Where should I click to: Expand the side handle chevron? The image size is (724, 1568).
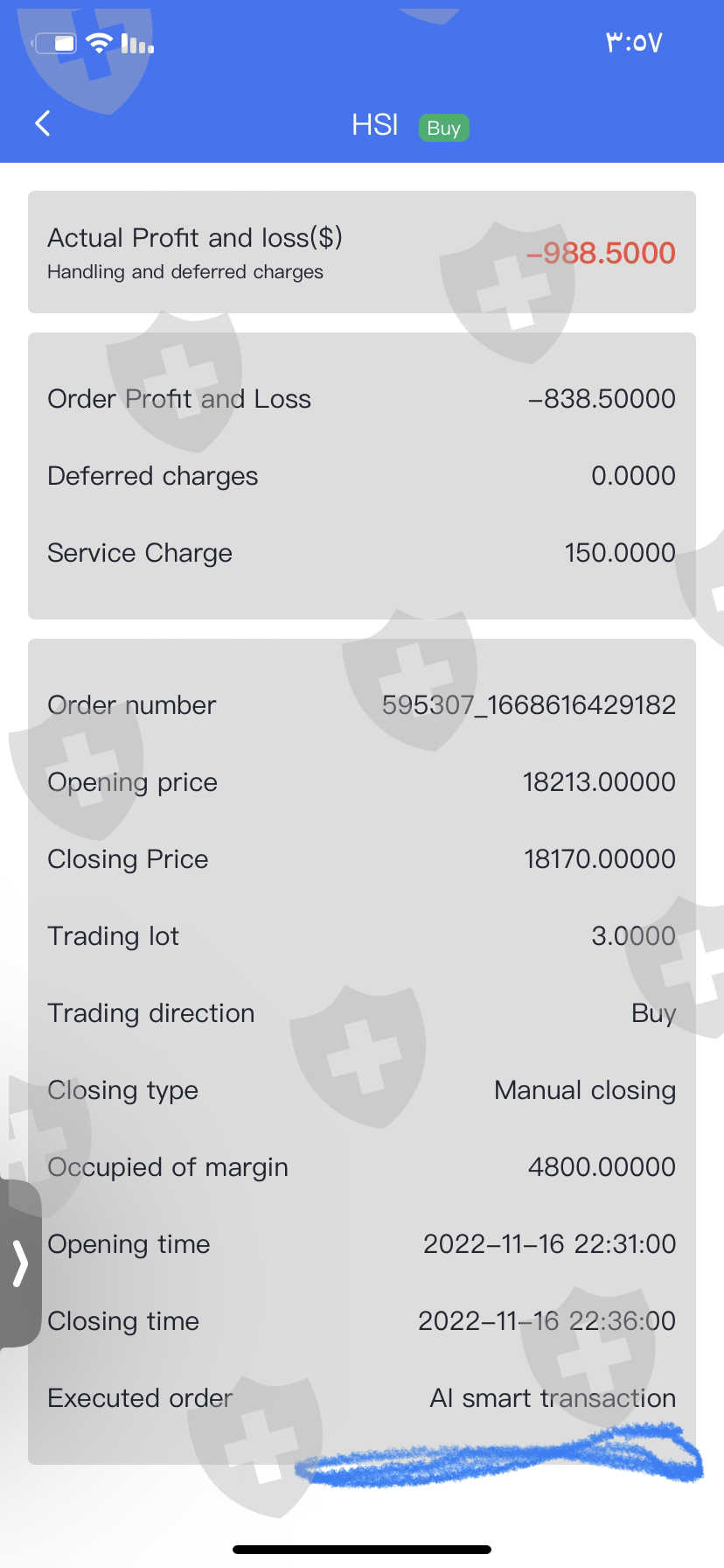(20, 1263)
